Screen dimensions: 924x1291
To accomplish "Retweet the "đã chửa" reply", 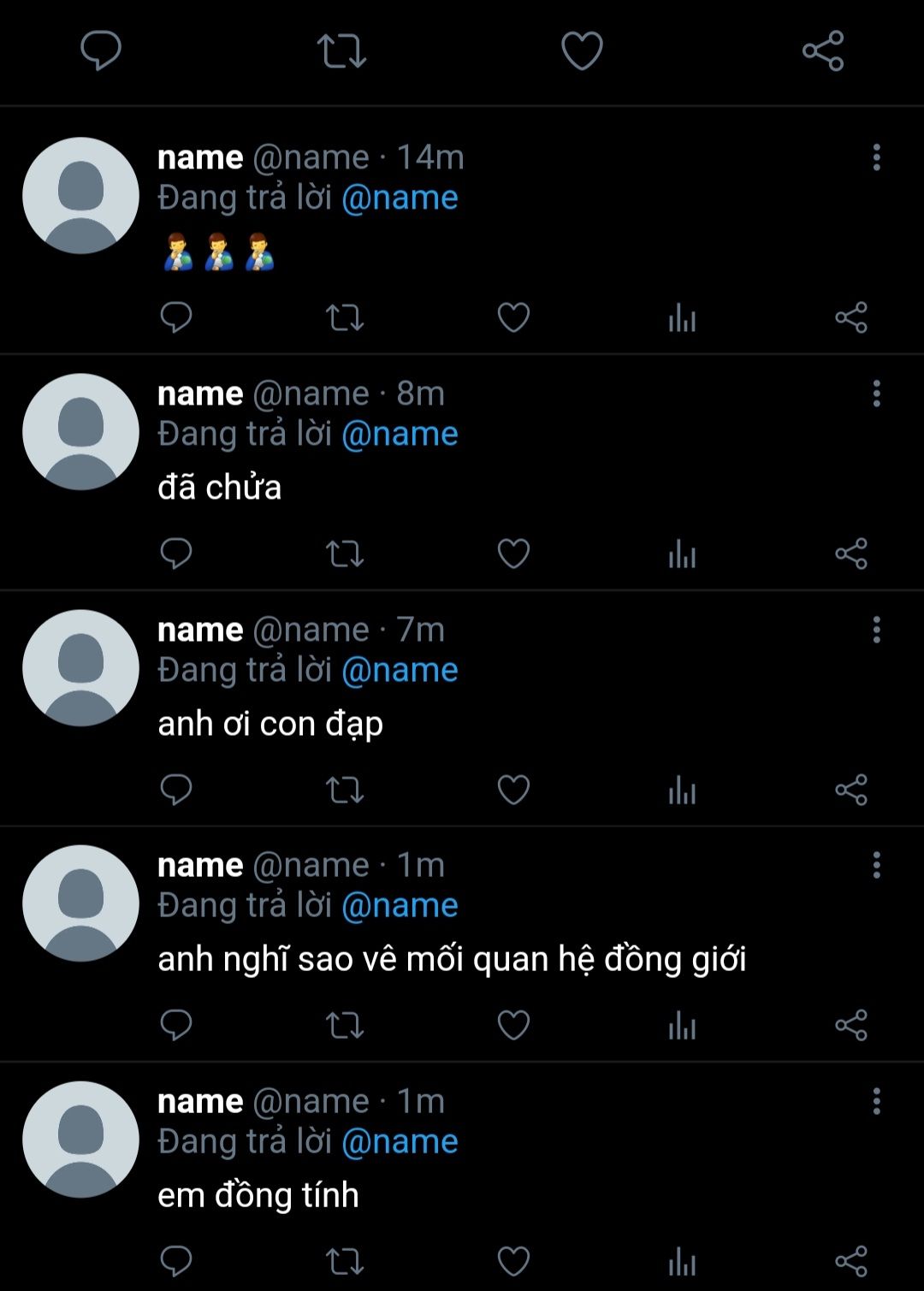I will 345,554.
